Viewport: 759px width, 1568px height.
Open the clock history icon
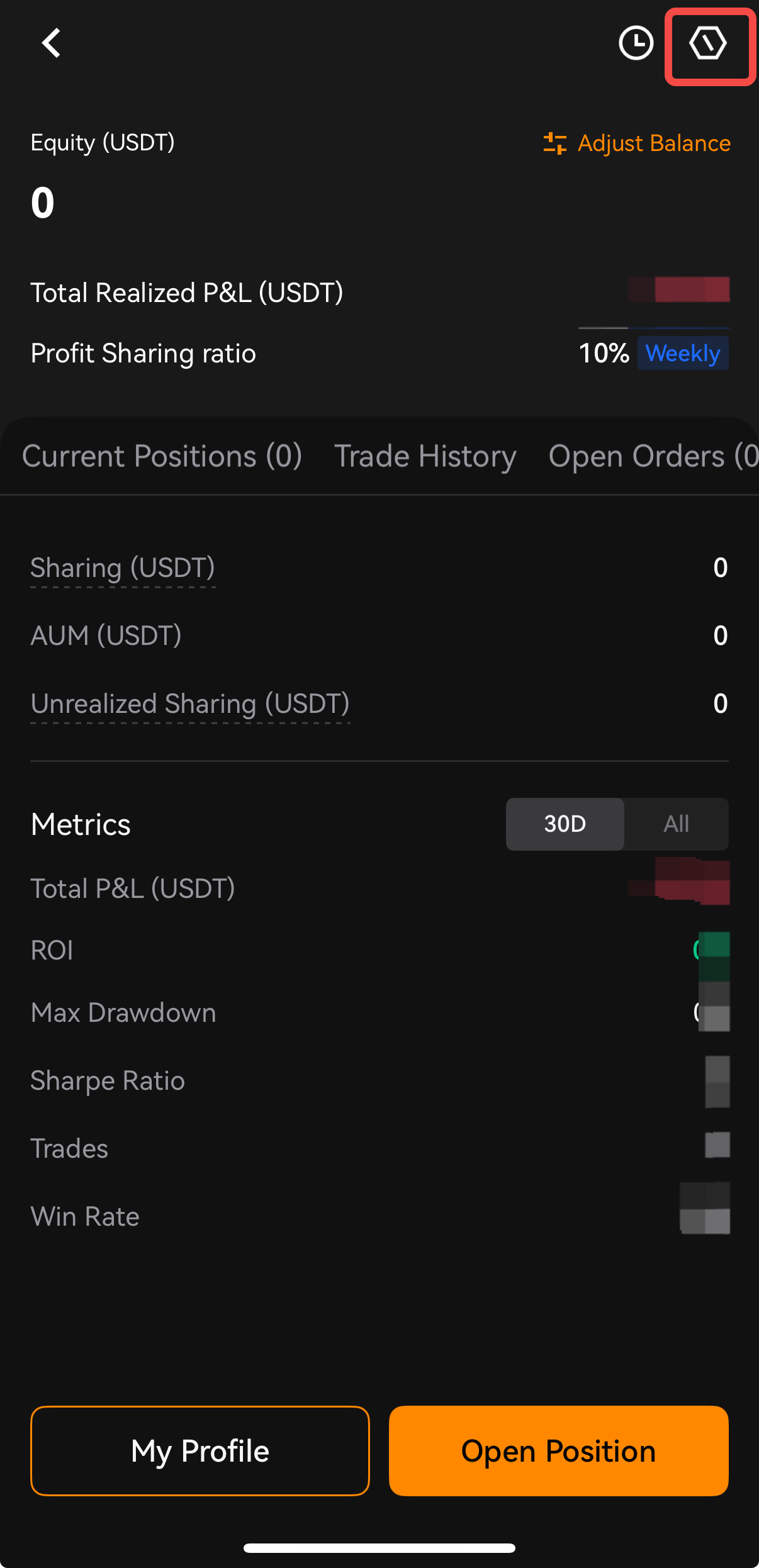pyautogui.click(x=636, y=43)
